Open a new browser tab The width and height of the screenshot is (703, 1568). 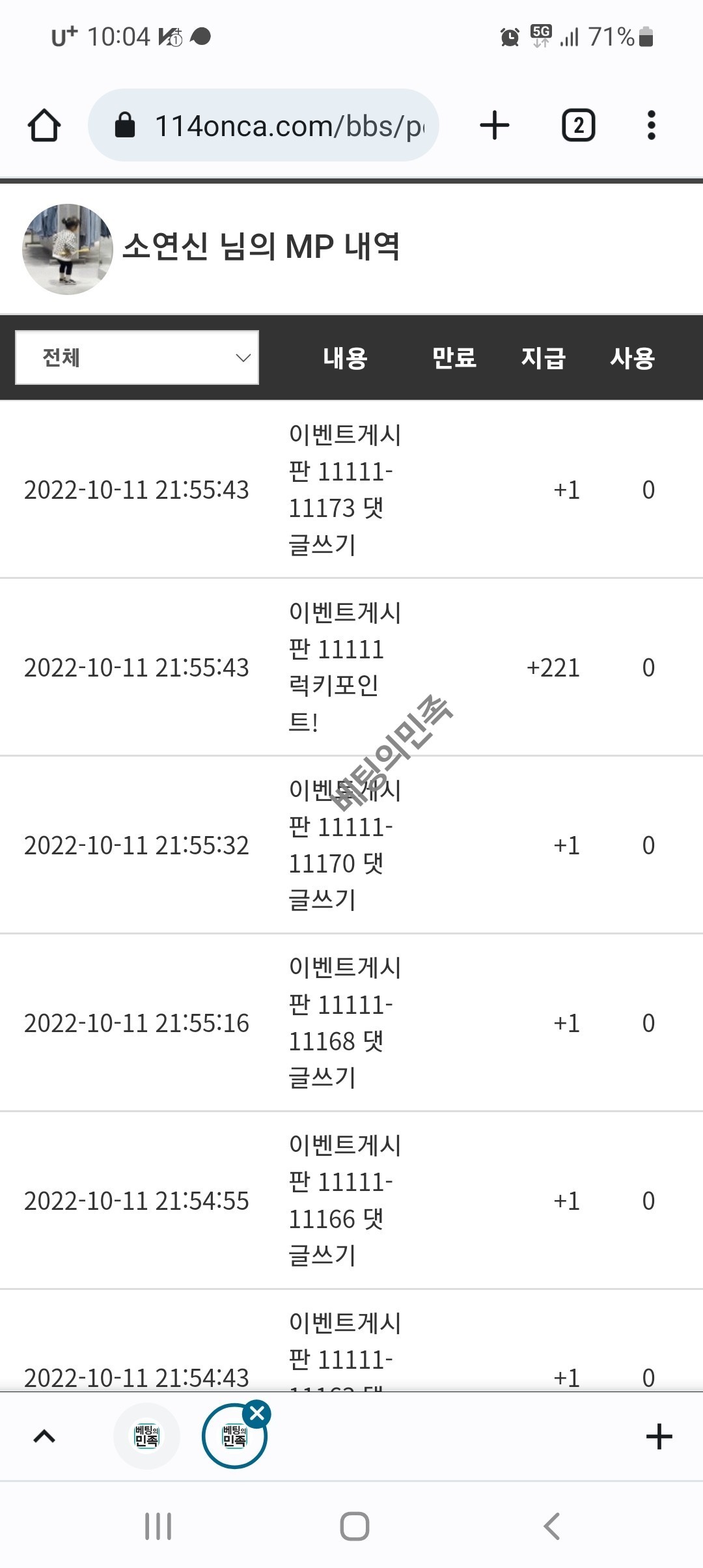495,125
